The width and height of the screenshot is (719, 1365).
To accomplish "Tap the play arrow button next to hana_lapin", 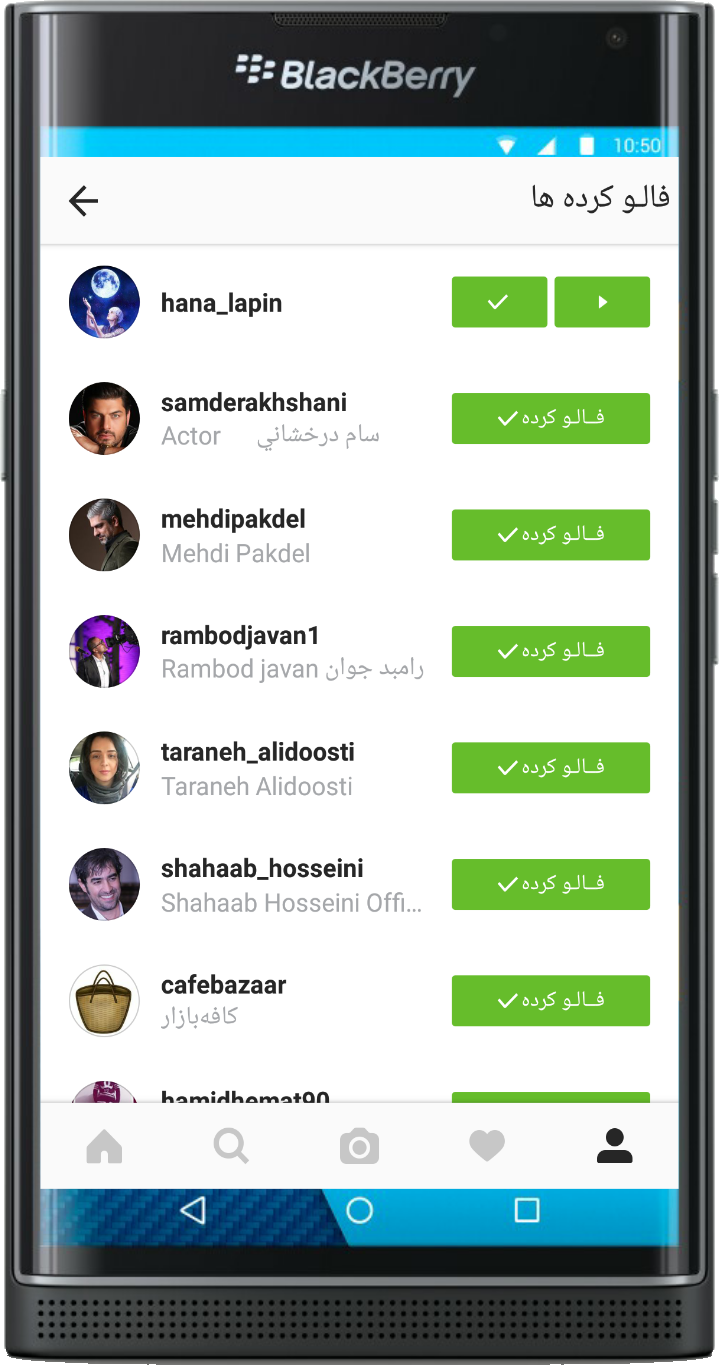I will click(602, 302).
